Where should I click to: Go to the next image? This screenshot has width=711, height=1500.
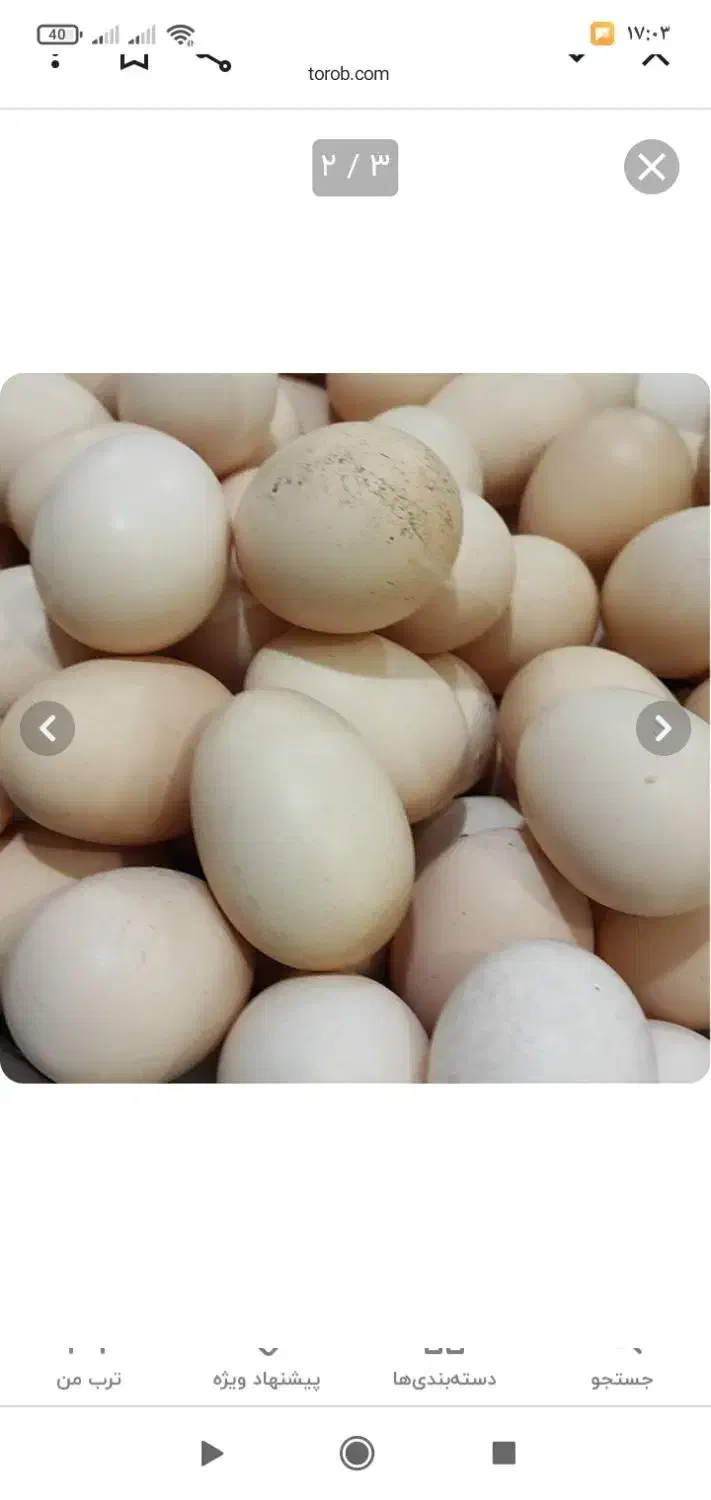663,728
